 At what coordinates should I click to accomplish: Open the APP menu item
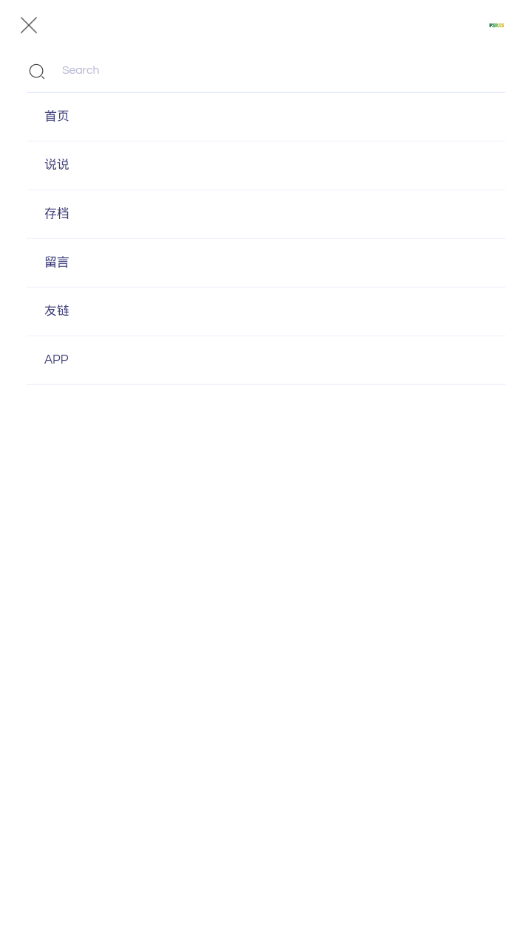tap(265, 360)
